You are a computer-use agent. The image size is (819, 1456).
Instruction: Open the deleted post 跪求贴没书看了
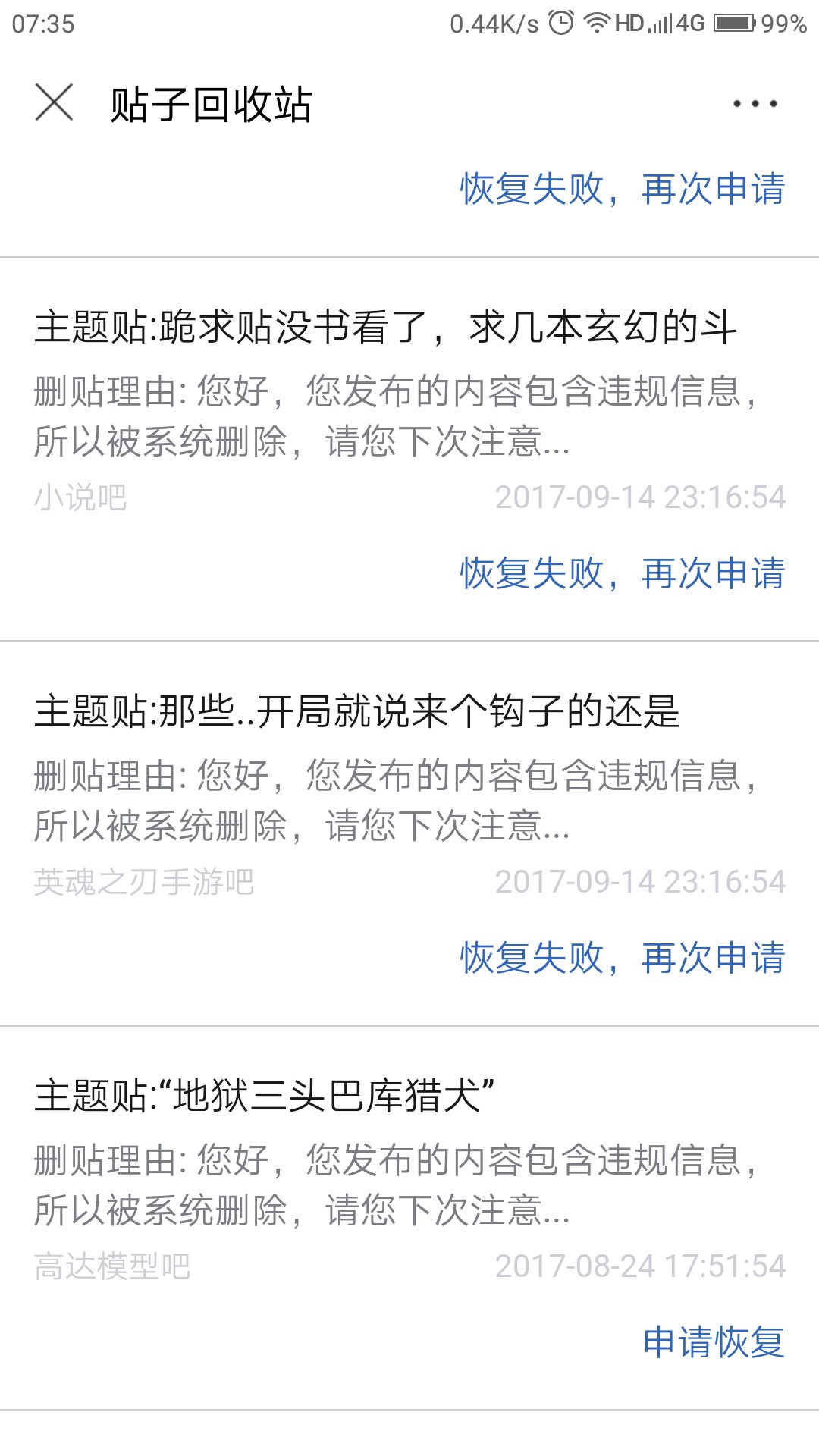[385, 328]
